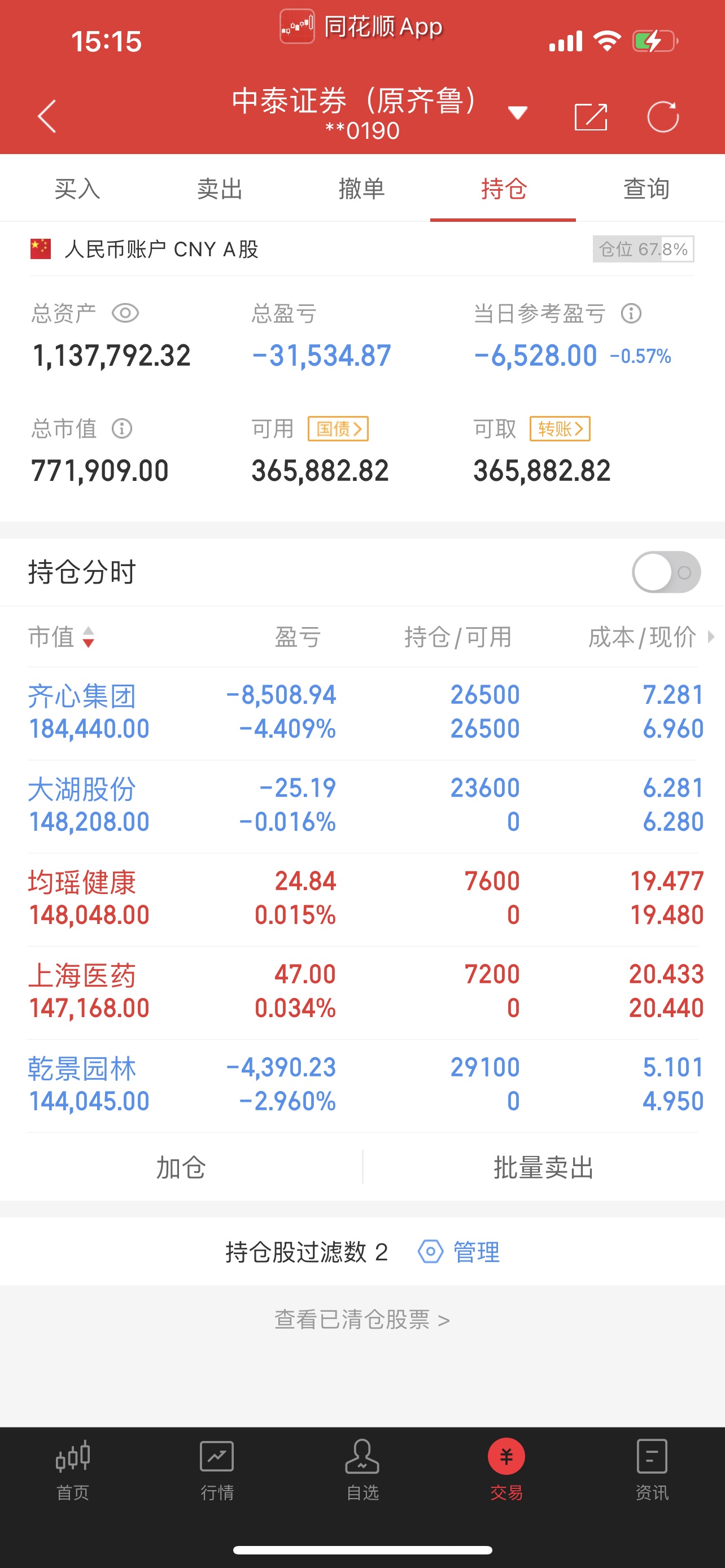Sort holdings by 市值
The width and height of the screenshot is (725, 1568).
(x=61, y=637)
